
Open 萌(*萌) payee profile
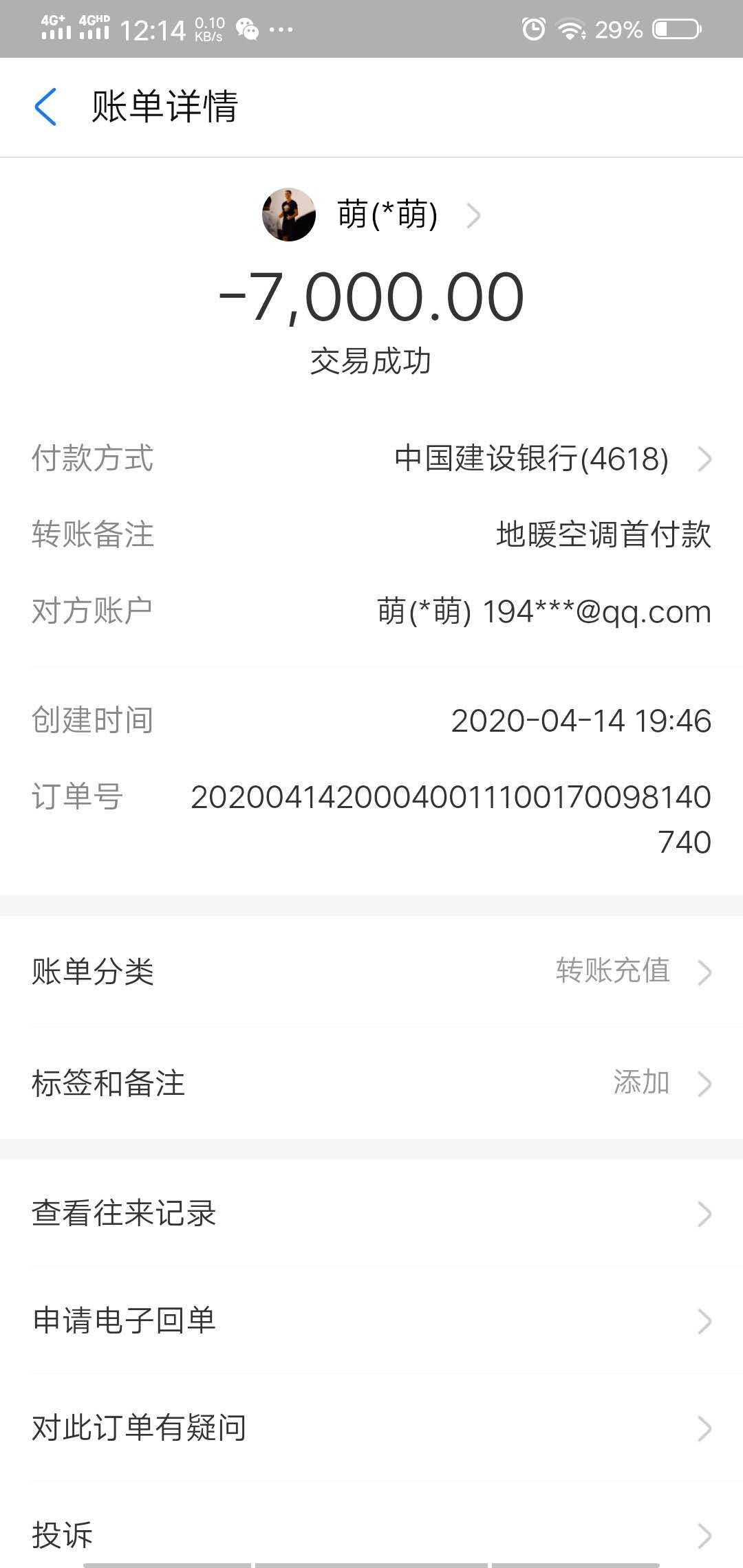(371, 215)
